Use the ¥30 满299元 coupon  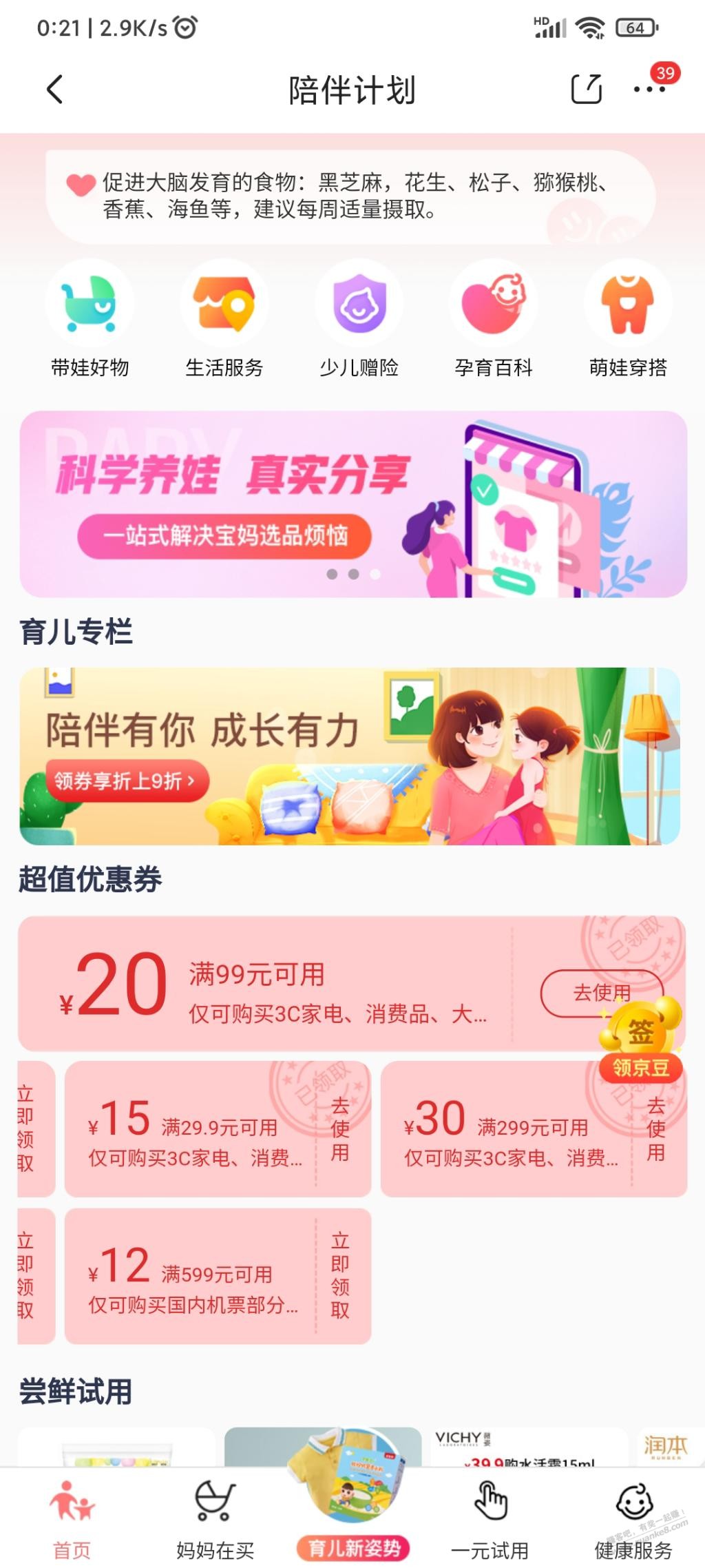[656, 1129]
